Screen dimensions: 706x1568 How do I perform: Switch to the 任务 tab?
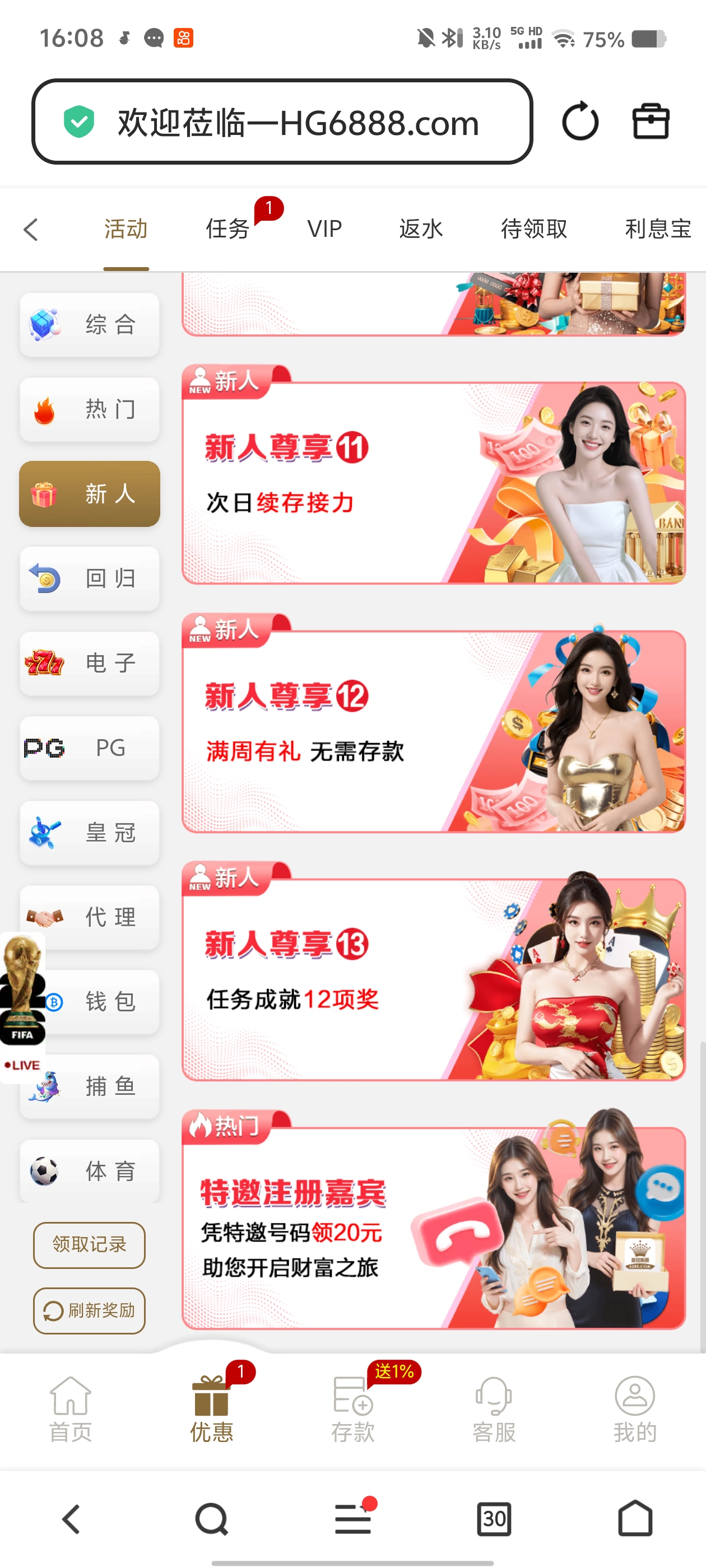coord(227,230)
